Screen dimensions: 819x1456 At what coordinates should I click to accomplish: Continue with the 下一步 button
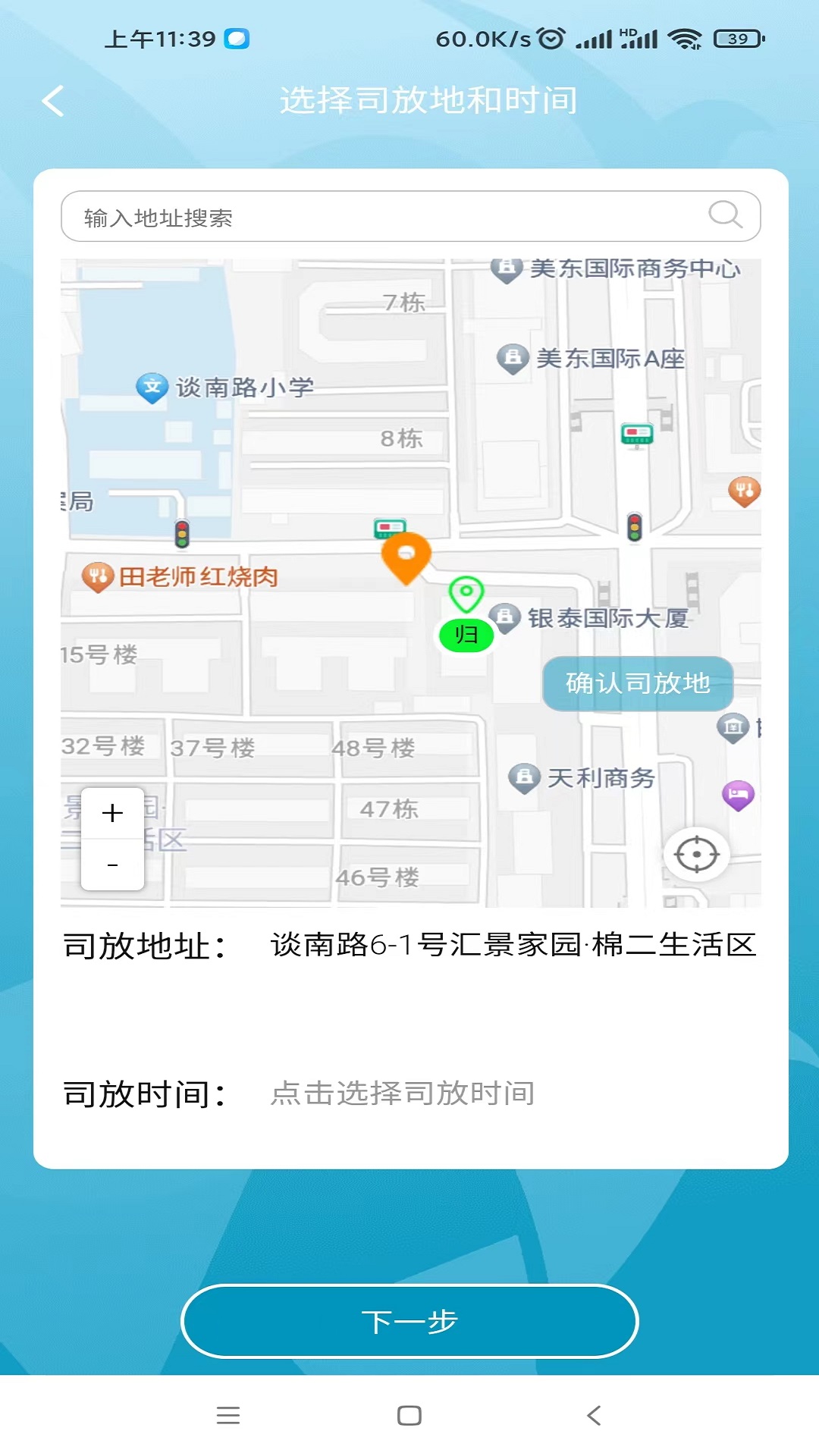[409, 1322]
